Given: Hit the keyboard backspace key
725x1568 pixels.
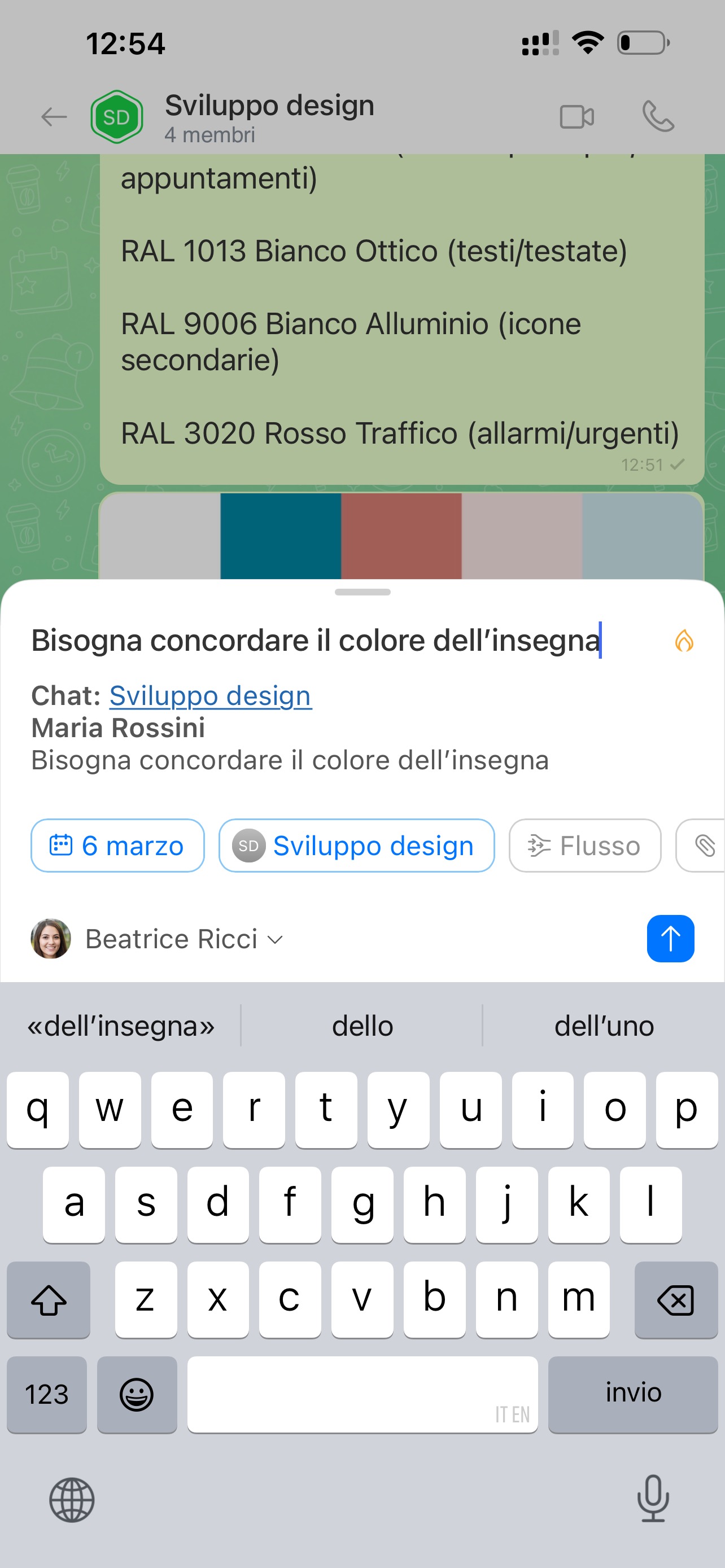Looking at the screenshot, I should point(675,1299).
